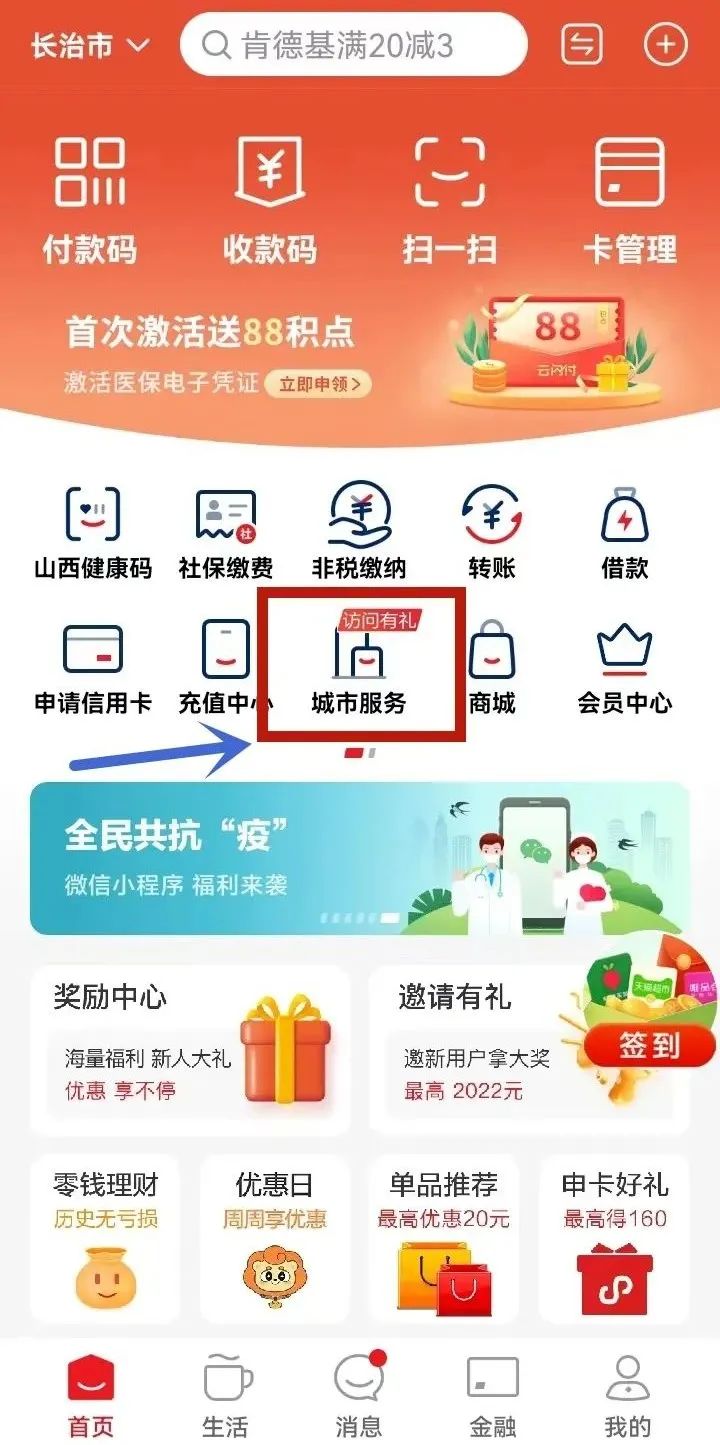Open 山西健康码
This screenshot has height=1445, width=720.
pyautogui.click(x=92, y=534)
